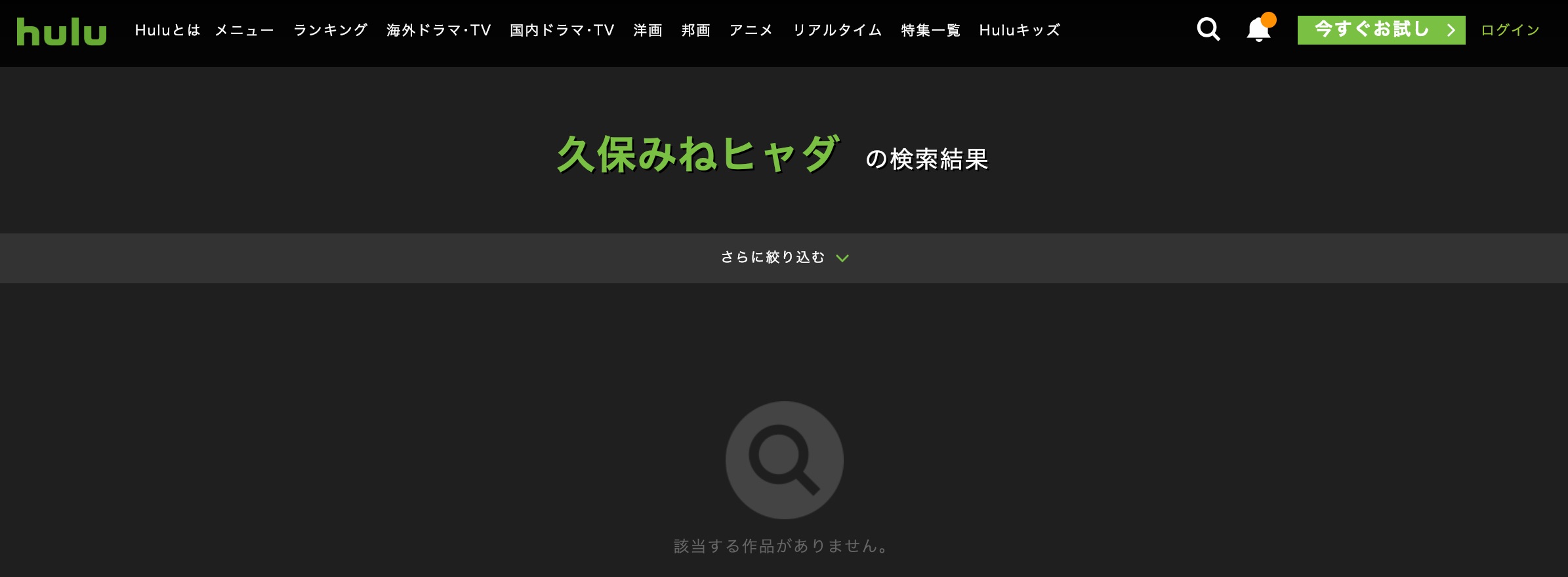The height and width of the screenshot is (577, 1568).
Task: Browse 海外ドラマ・TV
Action: pyautogui.click(x=438, y=30)
